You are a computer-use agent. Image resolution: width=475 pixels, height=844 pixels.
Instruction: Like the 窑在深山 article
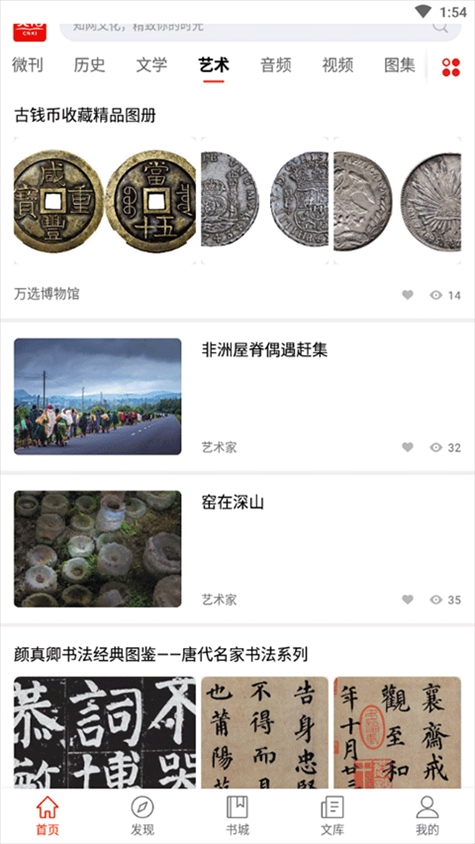coord(408,599)
